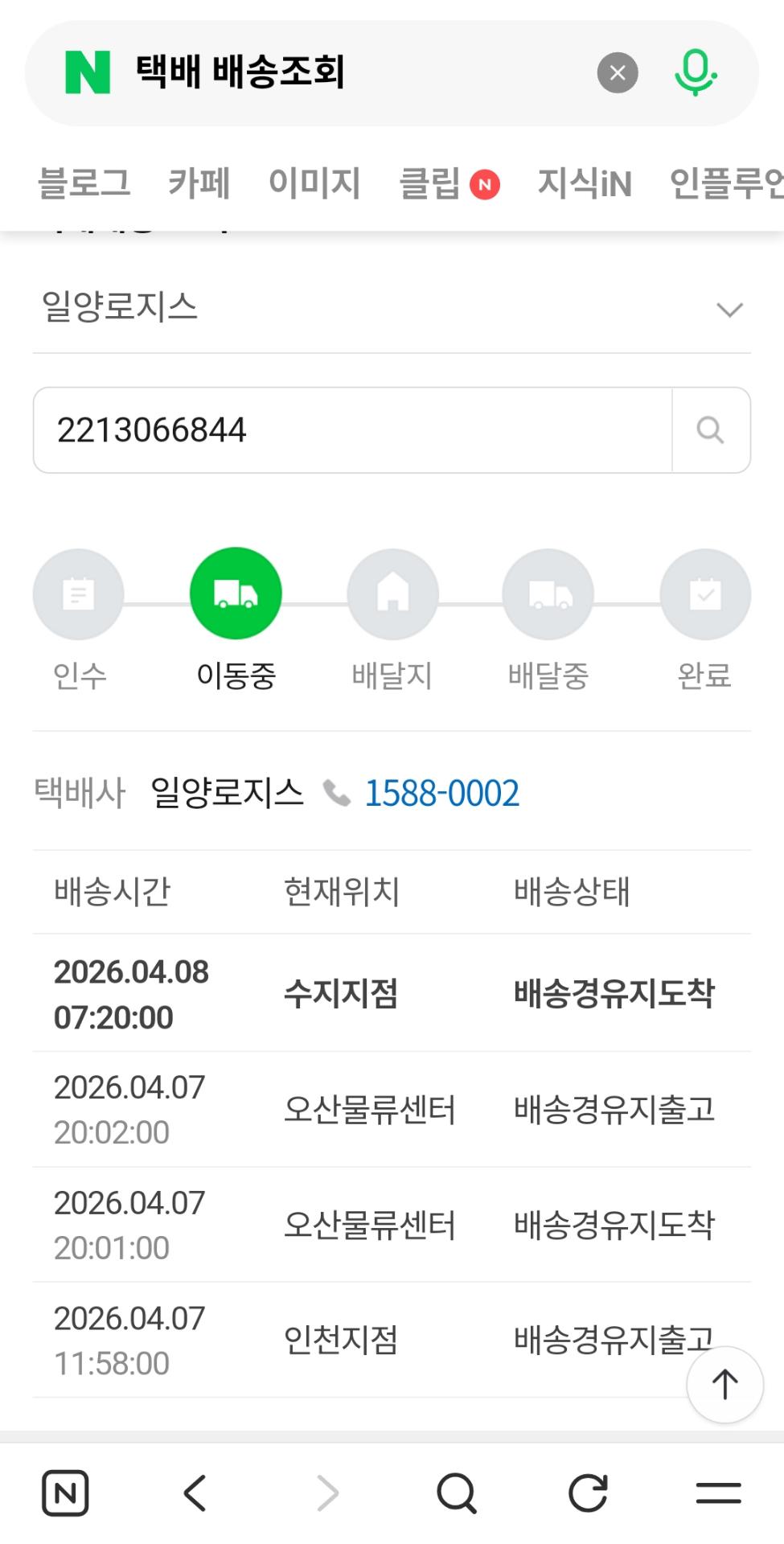Open the 이미지 tab
This screenshot has height=1544, width=784.
point(314,183)
